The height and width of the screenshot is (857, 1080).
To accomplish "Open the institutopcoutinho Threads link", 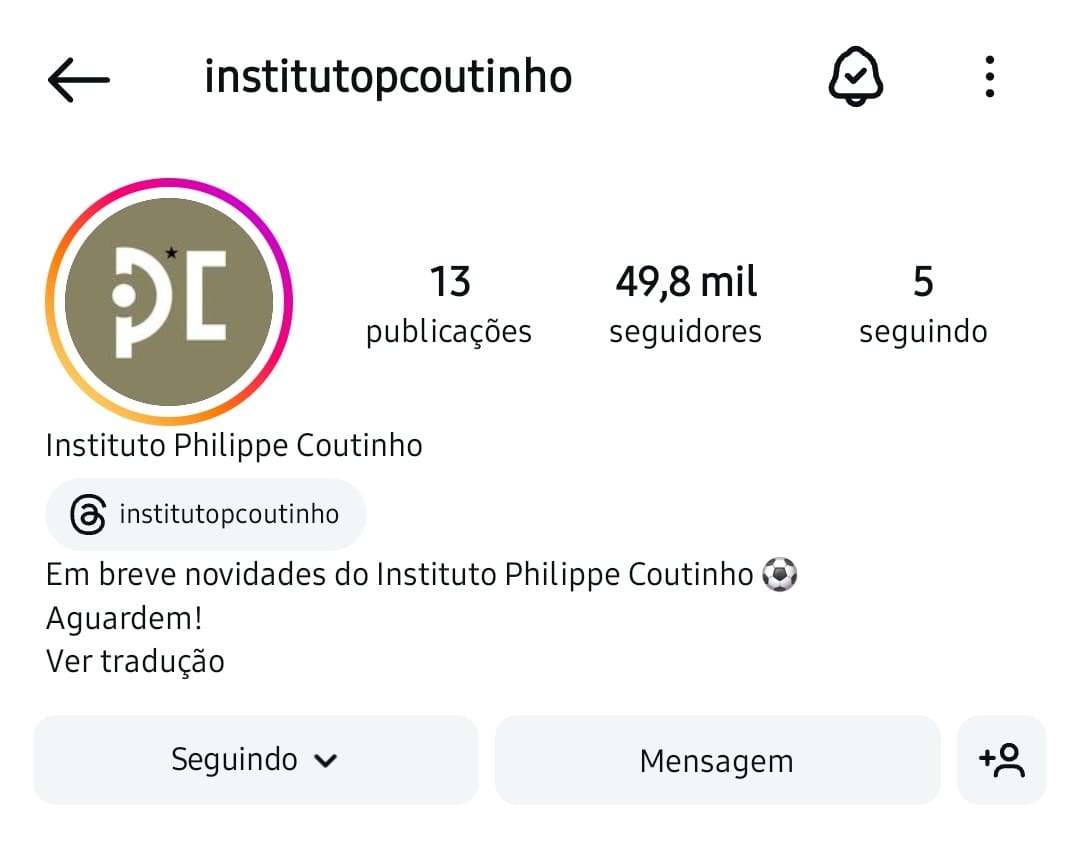I will tap(206, 515).
